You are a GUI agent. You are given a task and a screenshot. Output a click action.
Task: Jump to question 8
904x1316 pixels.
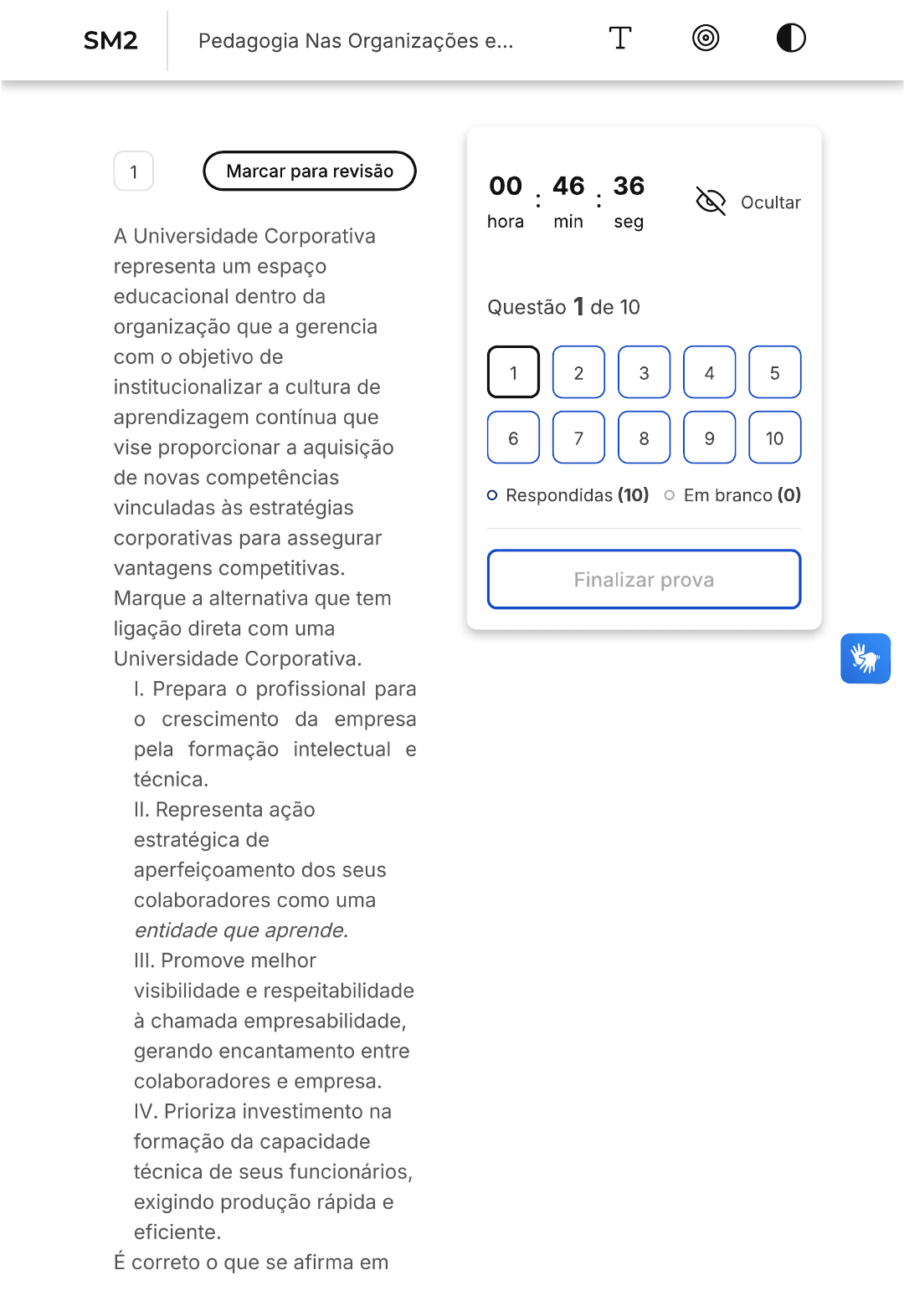[644, 438]
